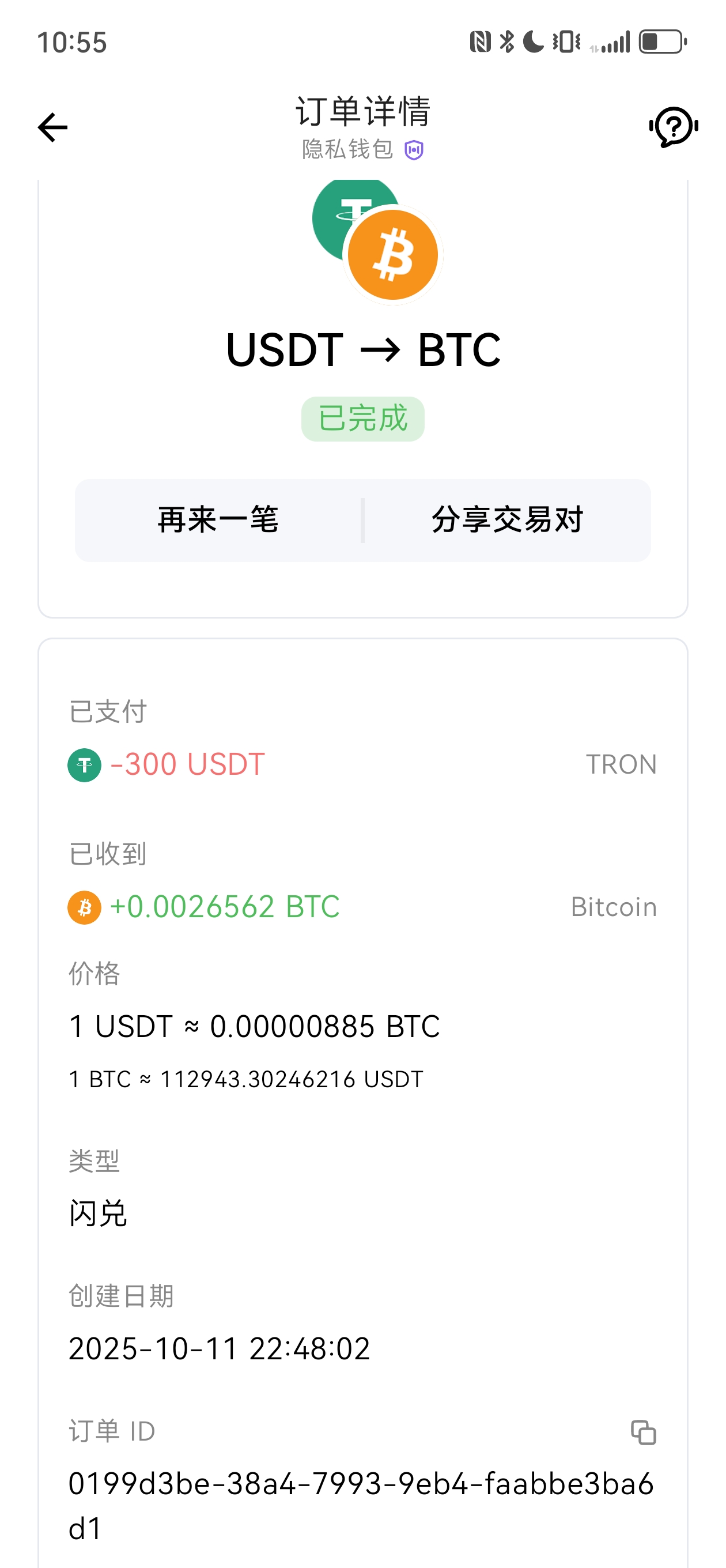Screen dimensions: 726x1568
Task: Copy the order ID
Action: click(643, 1433)
